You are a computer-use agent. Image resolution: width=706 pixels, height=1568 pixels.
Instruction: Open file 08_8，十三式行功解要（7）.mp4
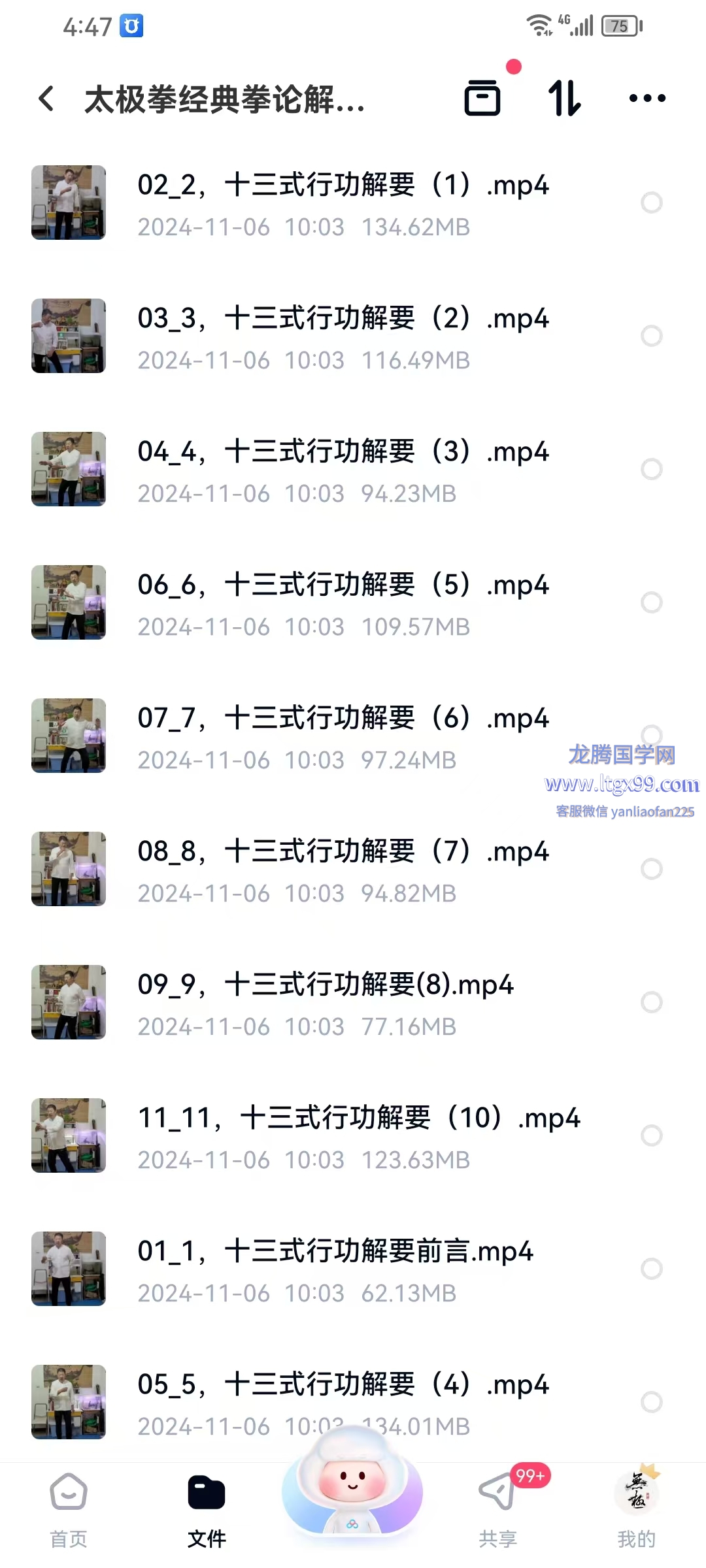pos(343,870)
